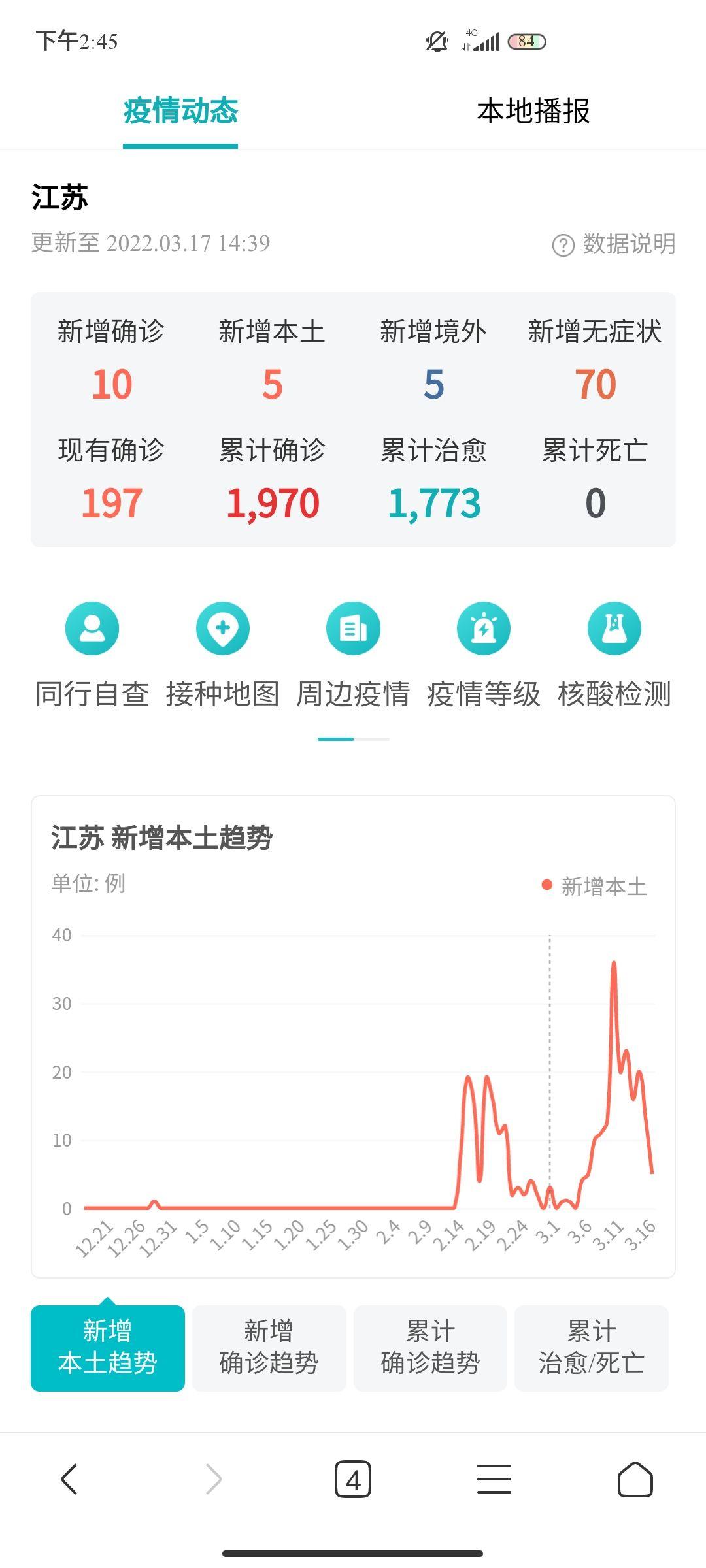Image resolution: width=706 pixels, height=1568 pixels.
Task: Open the browser menu
Action: pyautogui.click(x=494, y=1479)
